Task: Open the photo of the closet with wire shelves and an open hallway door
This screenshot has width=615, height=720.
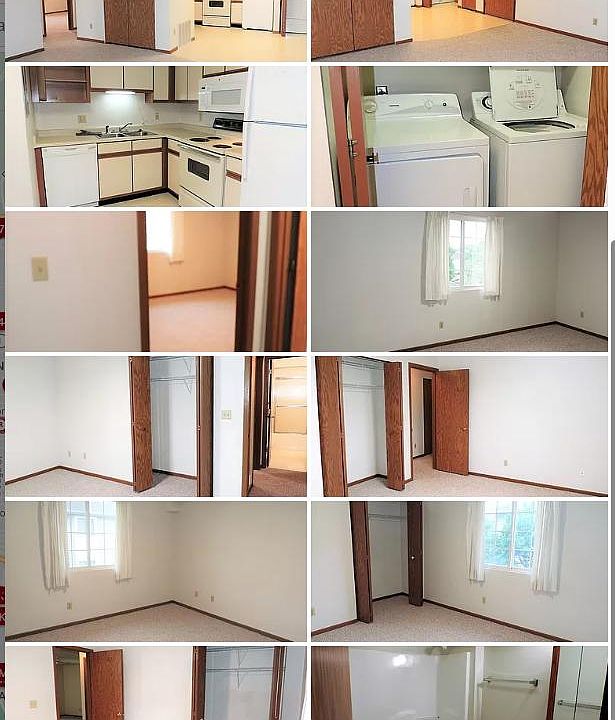Action: tap(156, 426)
